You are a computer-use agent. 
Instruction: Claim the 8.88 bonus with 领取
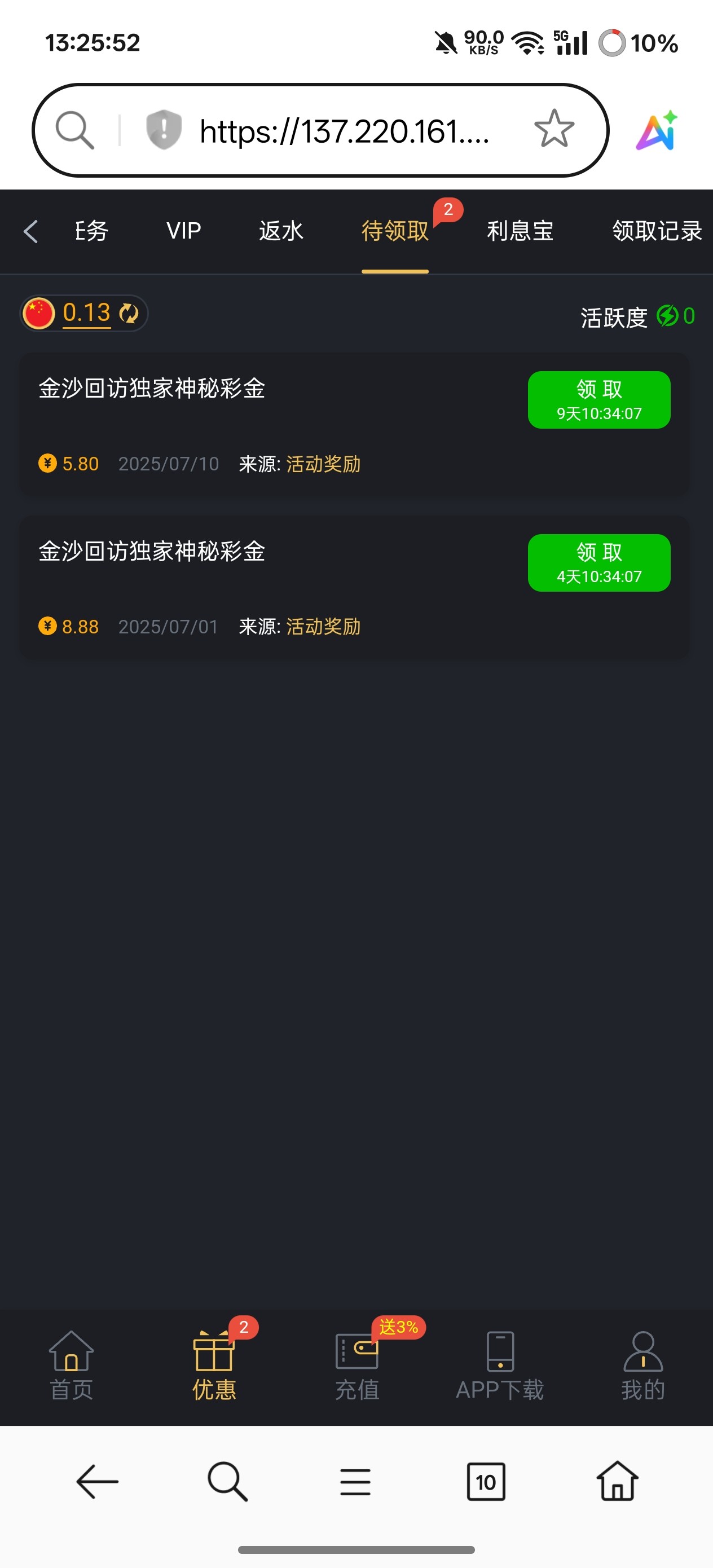point(598,562)
